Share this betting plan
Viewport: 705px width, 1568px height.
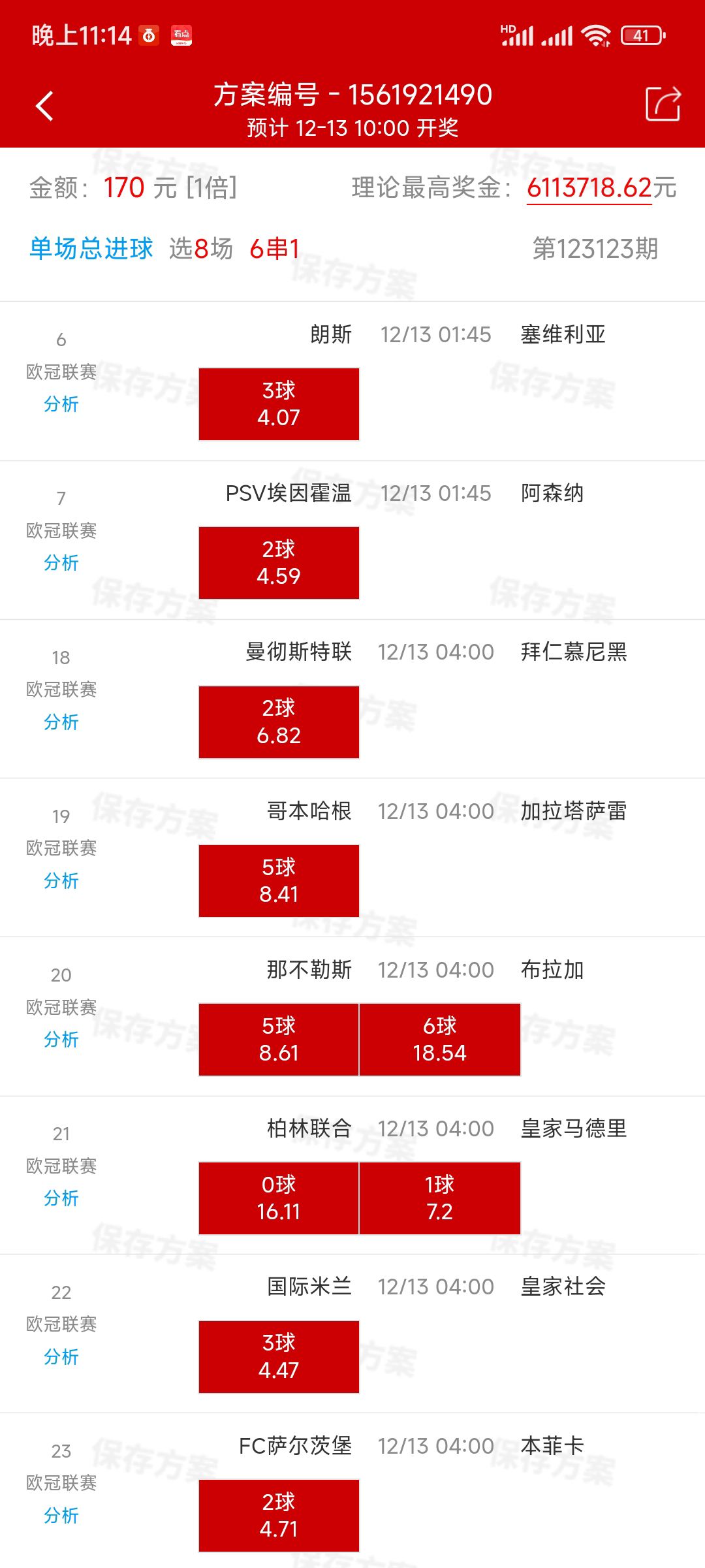(x=663, y=104)
